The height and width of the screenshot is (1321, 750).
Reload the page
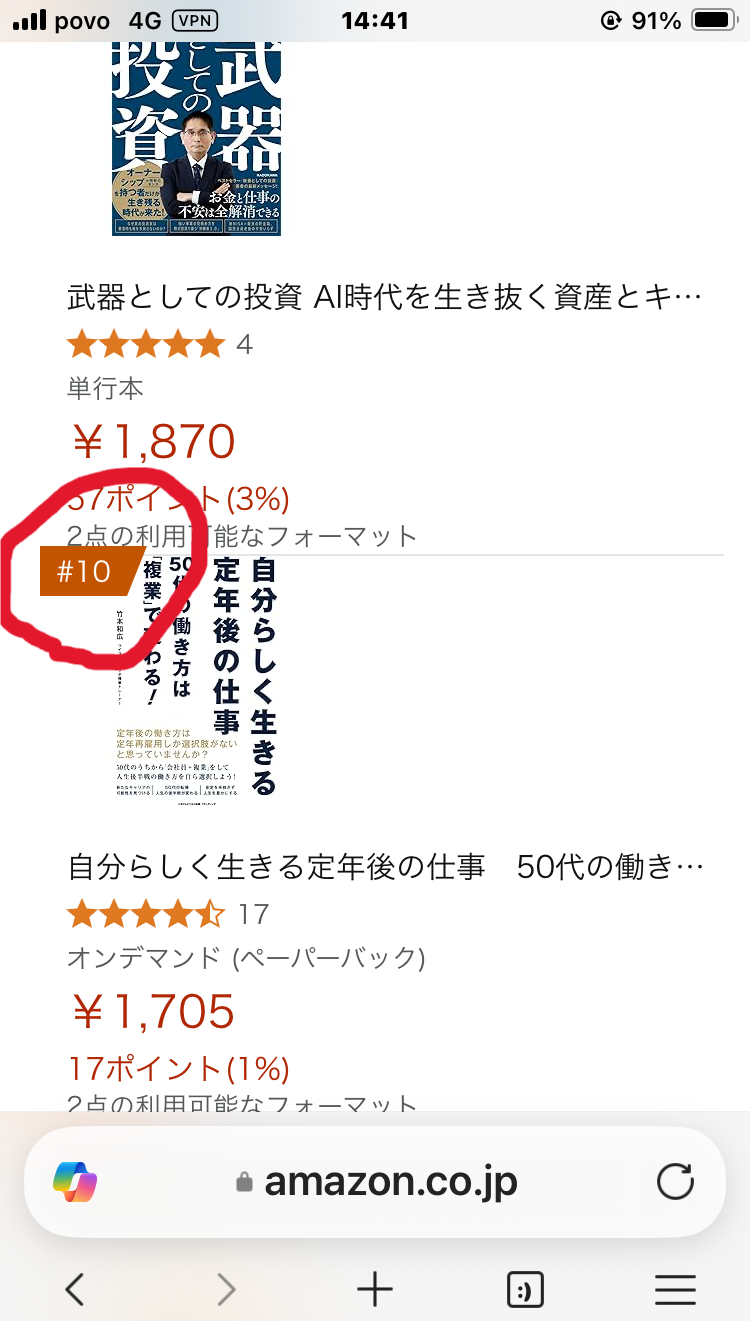click(x=675, y=1182)
